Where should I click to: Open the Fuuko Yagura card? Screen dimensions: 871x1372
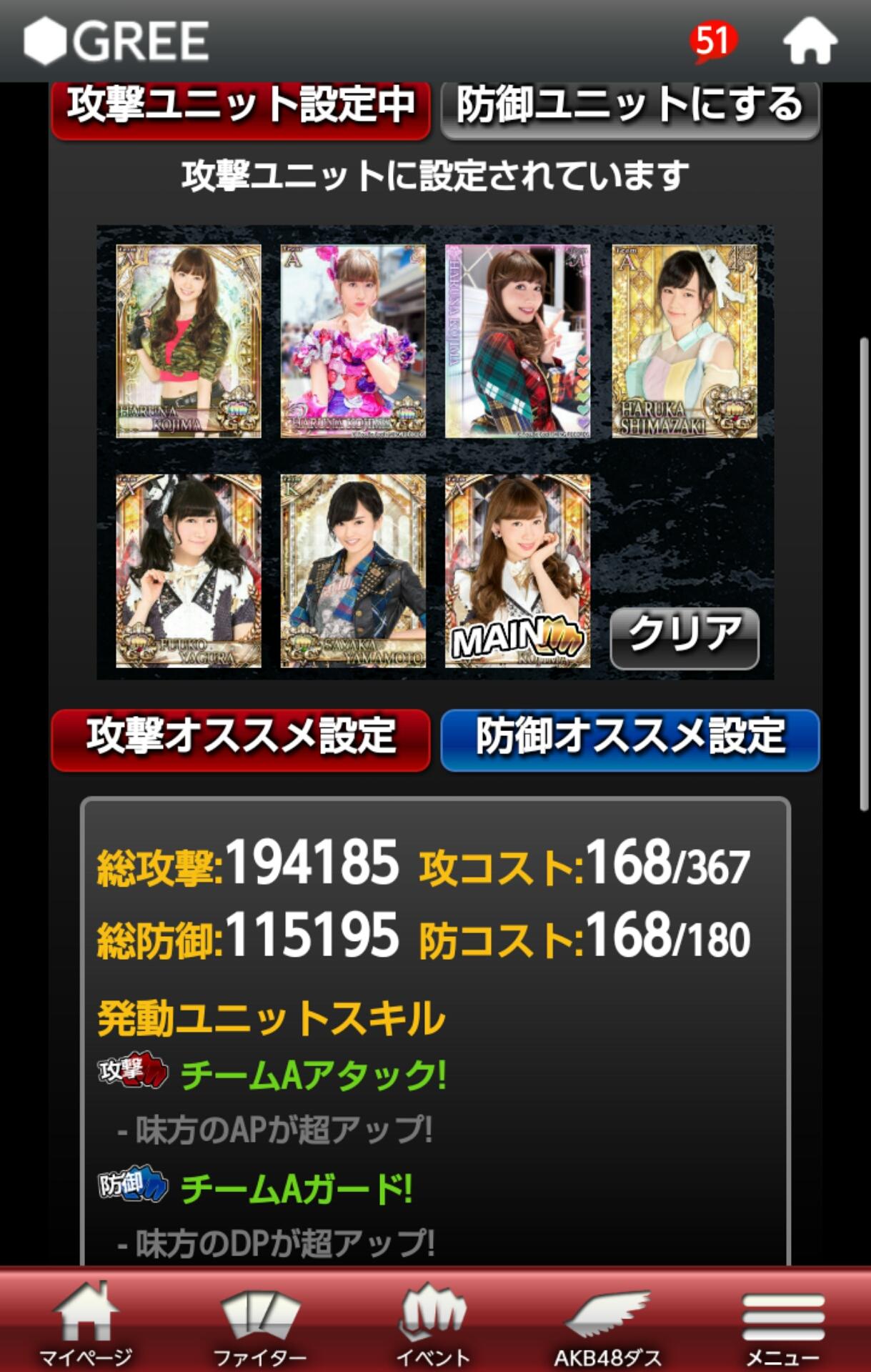189,570
